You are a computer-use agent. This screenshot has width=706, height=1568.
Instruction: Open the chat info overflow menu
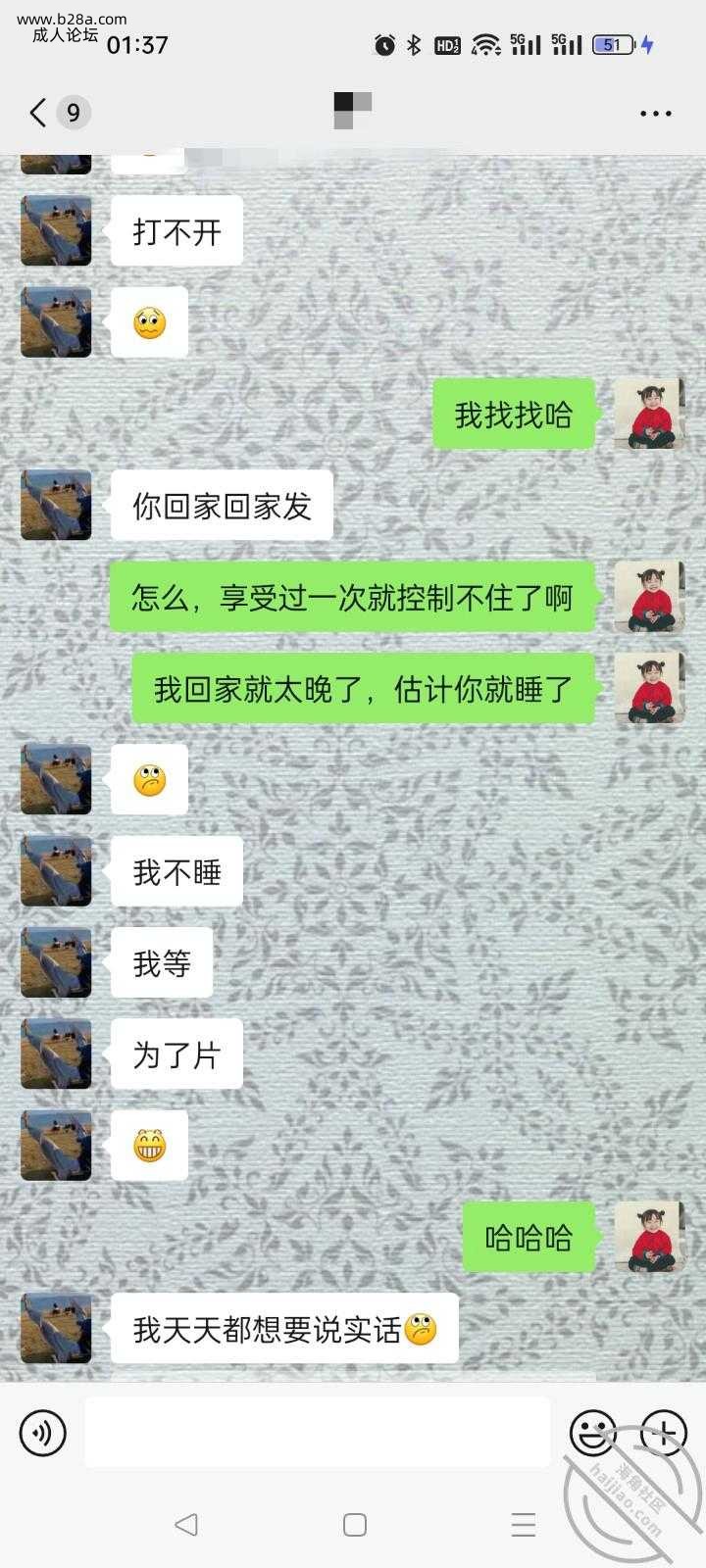(655, 114)
